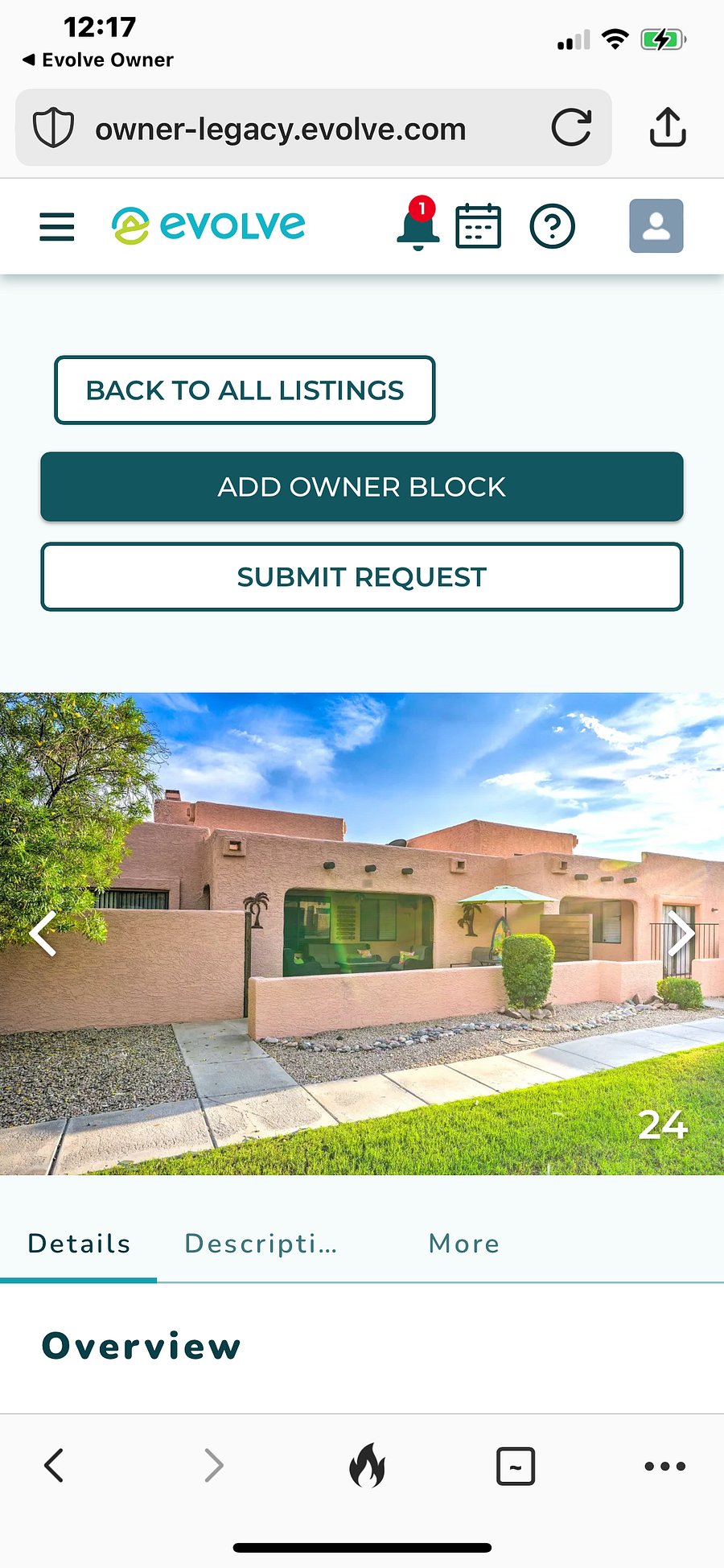Go back to all listings

245,390
